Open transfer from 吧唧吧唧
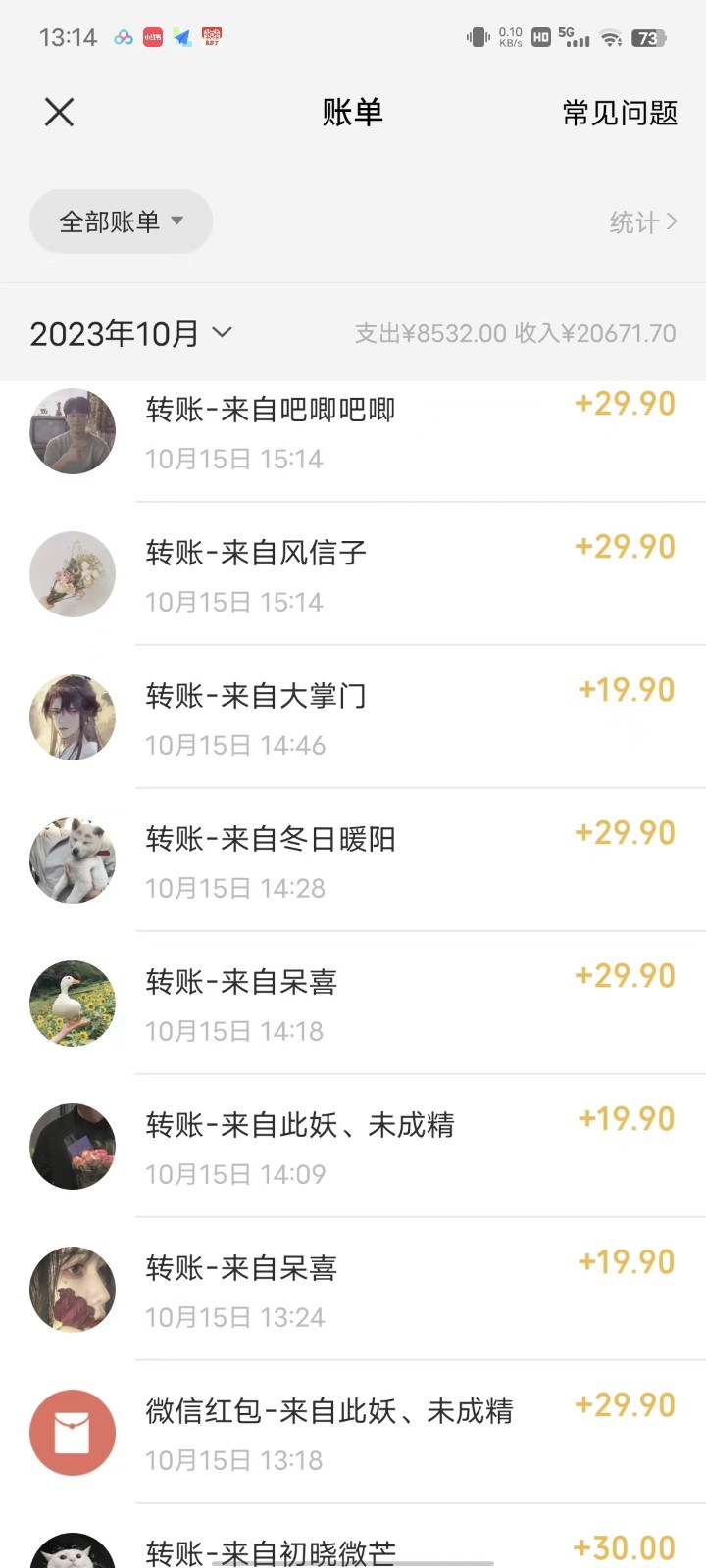The width and height of the screenshot is (706, 1568). point(353,432)
